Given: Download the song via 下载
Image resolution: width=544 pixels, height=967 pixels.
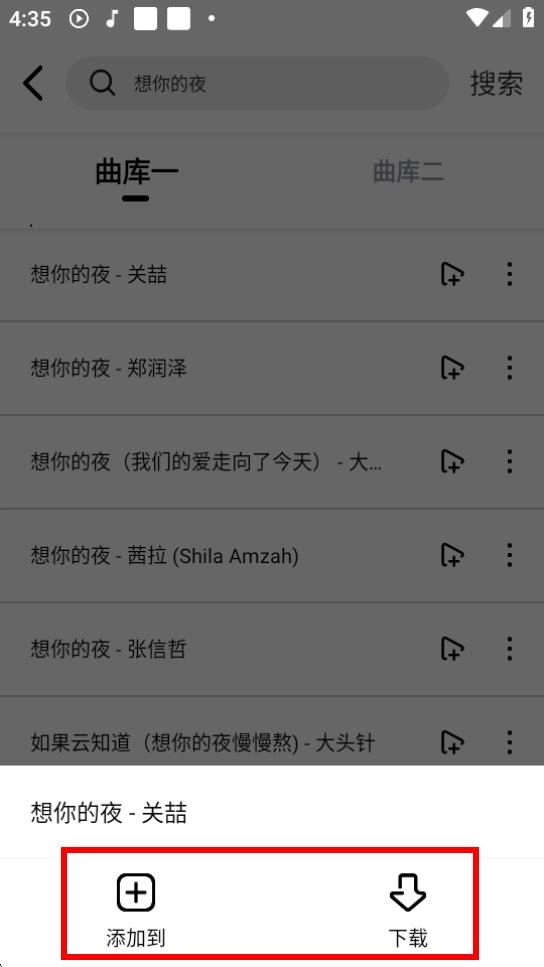Looking at the screenshot, I should point(408,910).
